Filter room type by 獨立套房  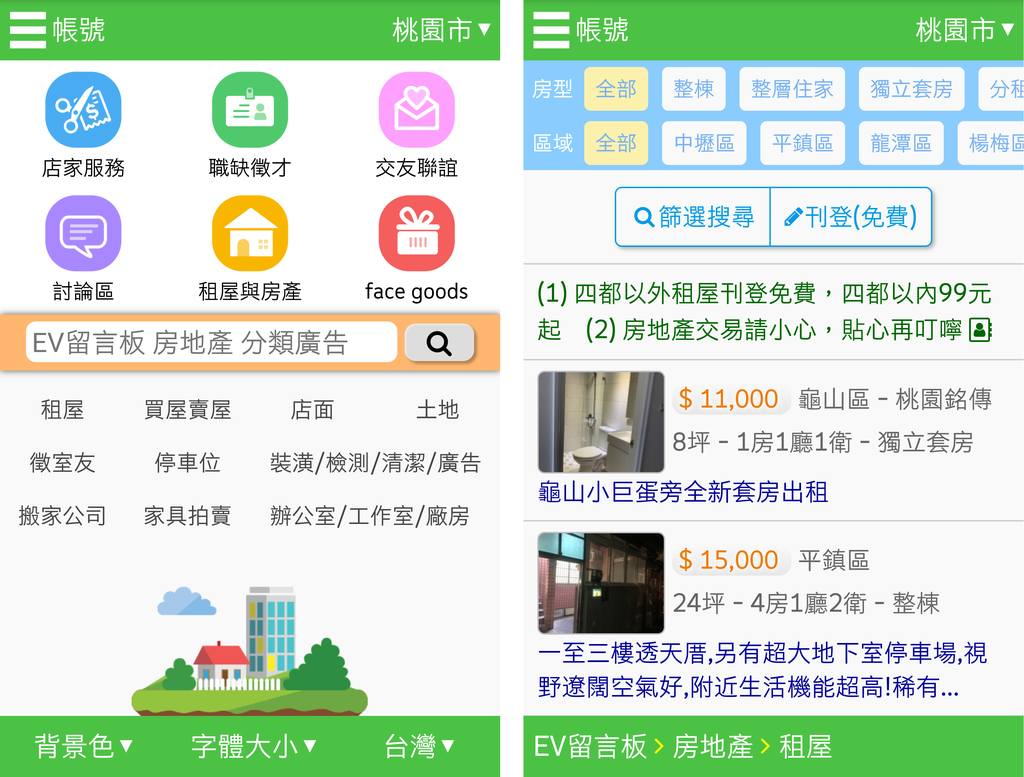pos(911,89)
